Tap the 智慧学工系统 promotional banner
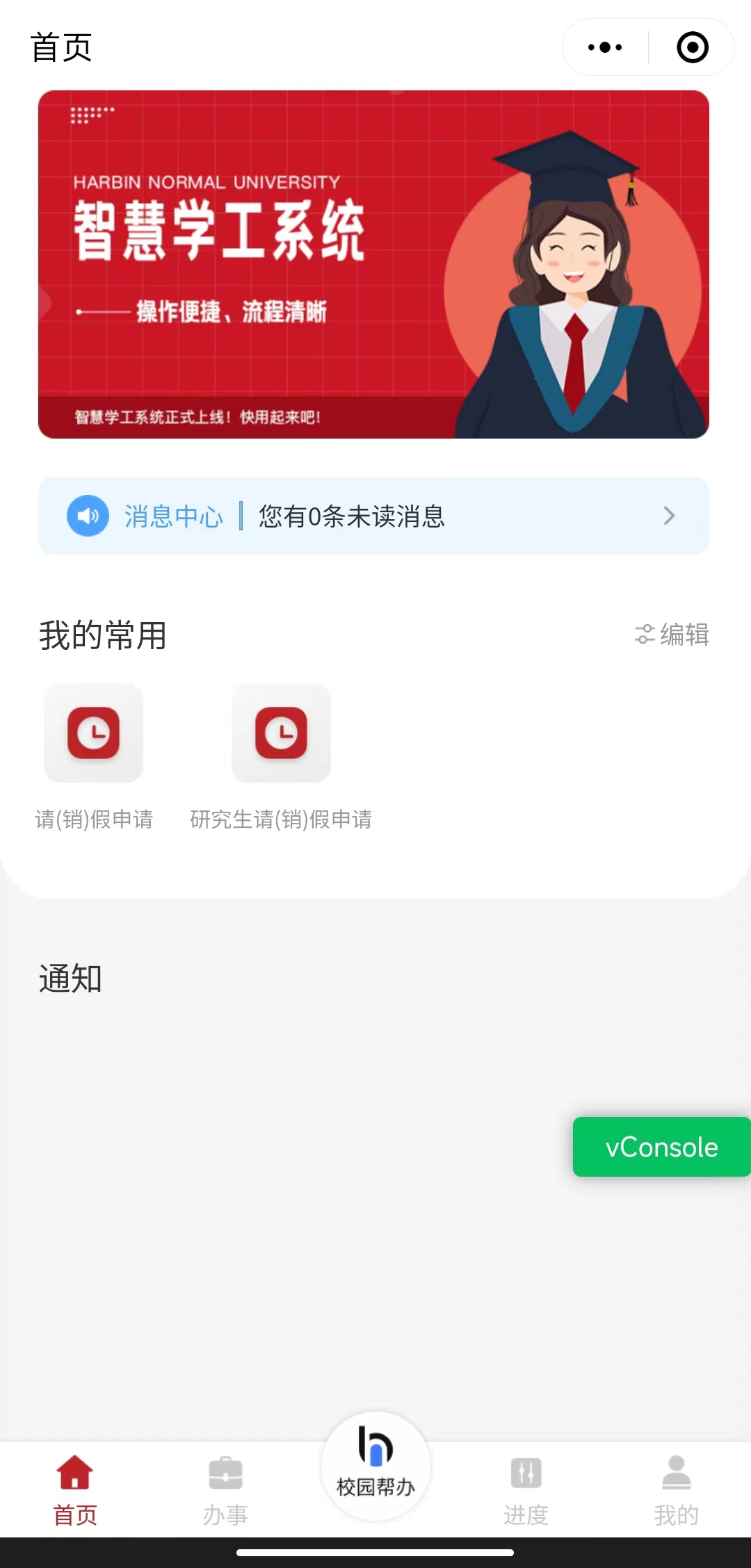The height and width of the screenshot is (1568, 751). (374, 264)
